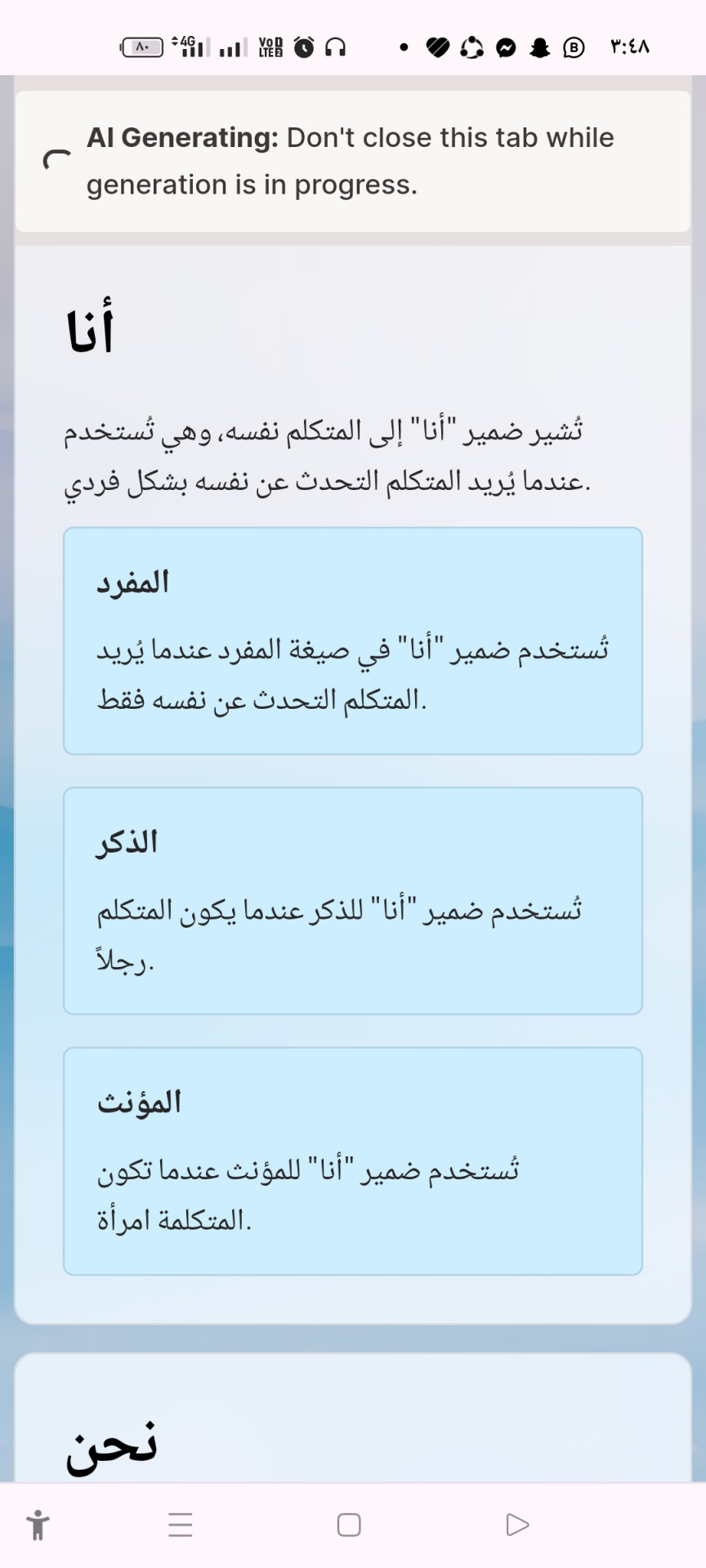Open the accessibility shortcut button
Image resolution: width=706 pixels, height=1568 pixels.
(x=38, y=1525)
